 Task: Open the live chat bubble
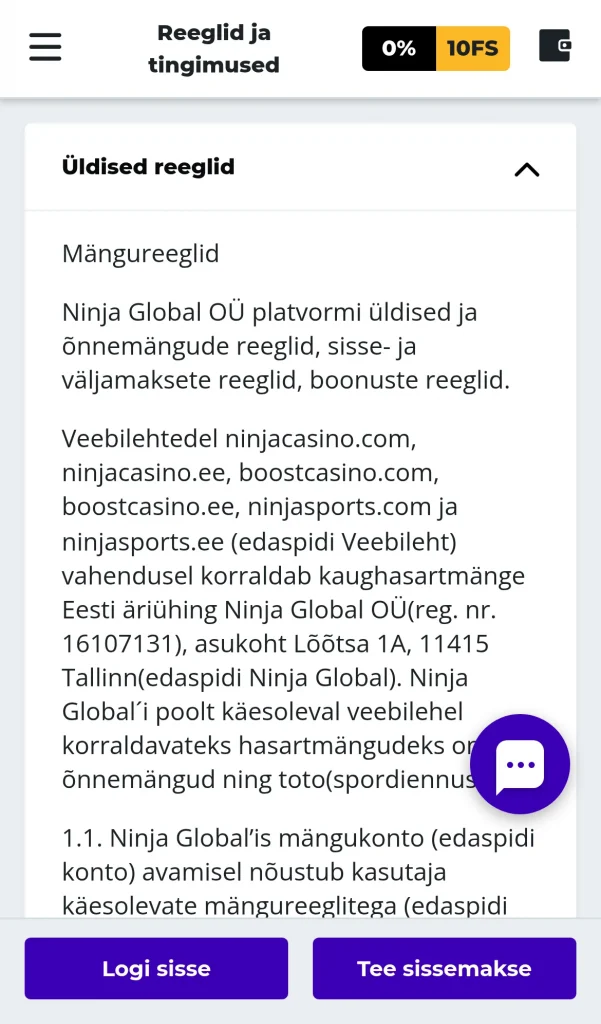tap(520, 764)
